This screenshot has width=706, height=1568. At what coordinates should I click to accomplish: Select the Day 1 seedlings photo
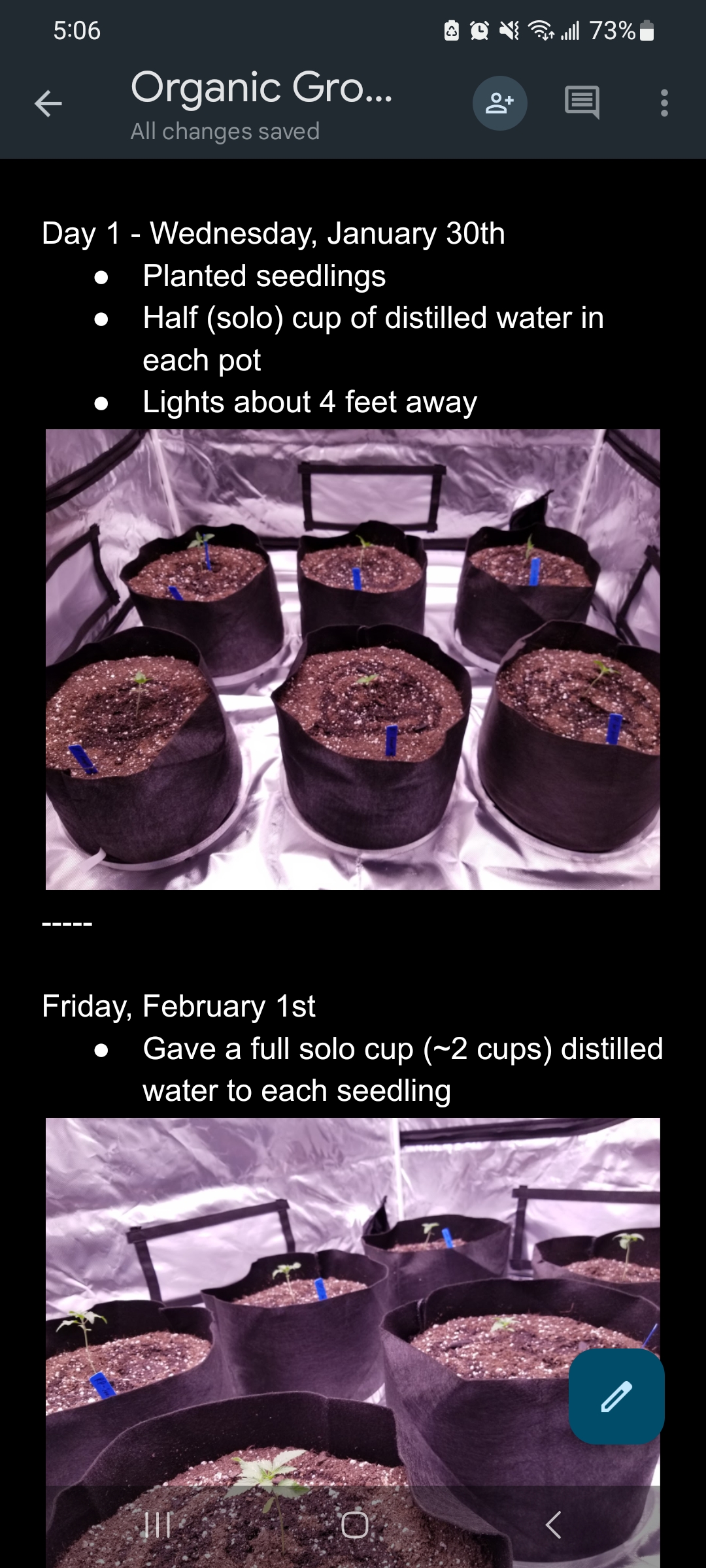coord(353,659)
